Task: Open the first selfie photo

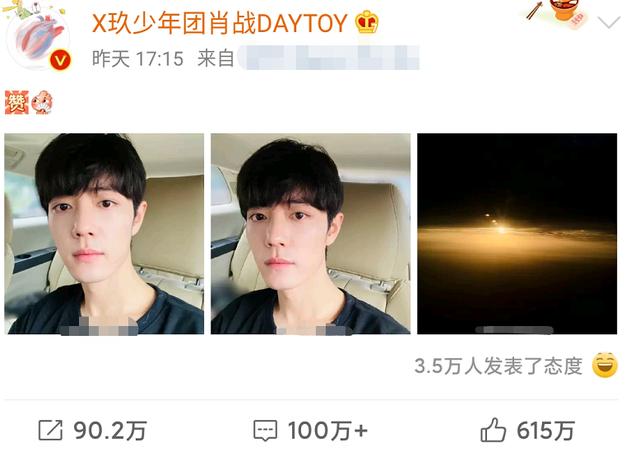Action: [x=104, y=233]
